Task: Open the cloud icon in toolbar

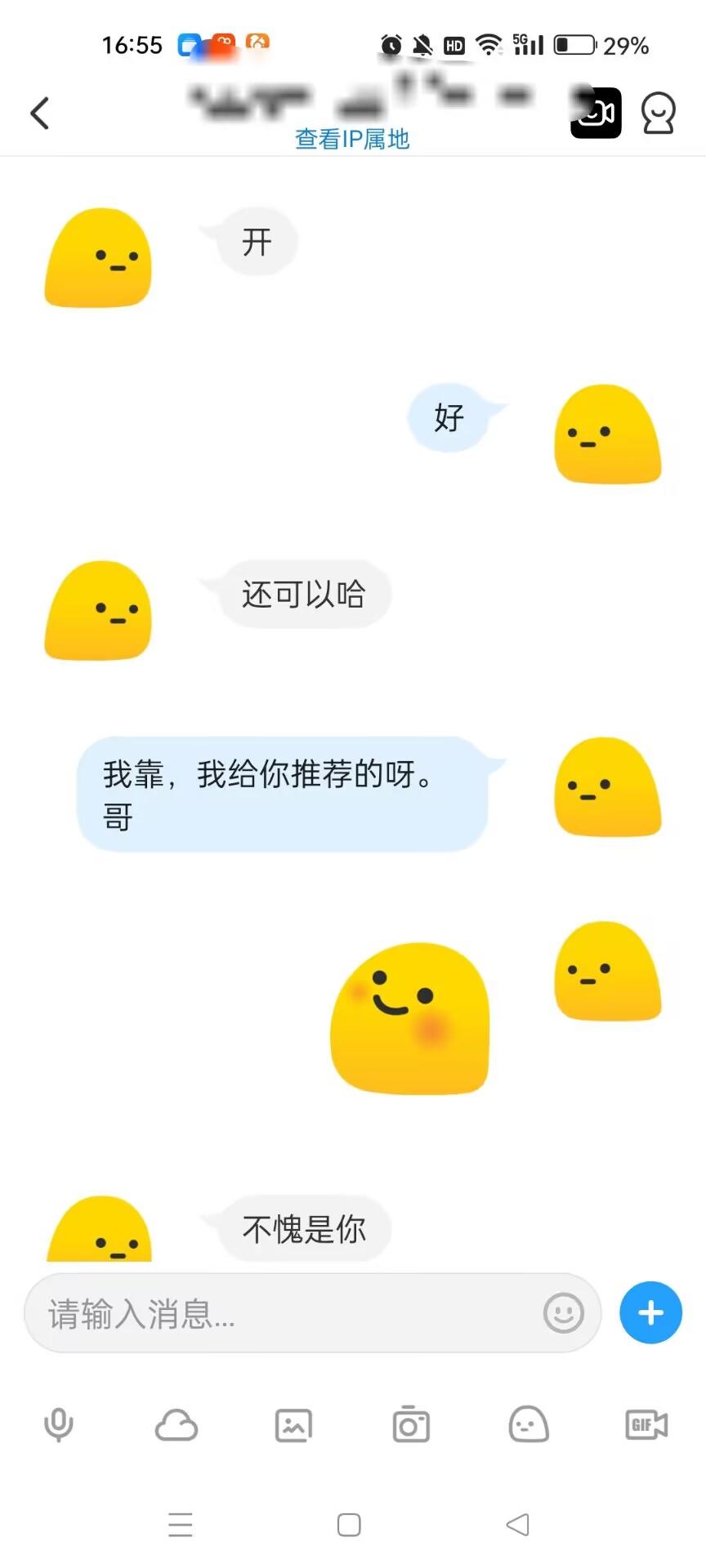Action: pos(176,1425)
